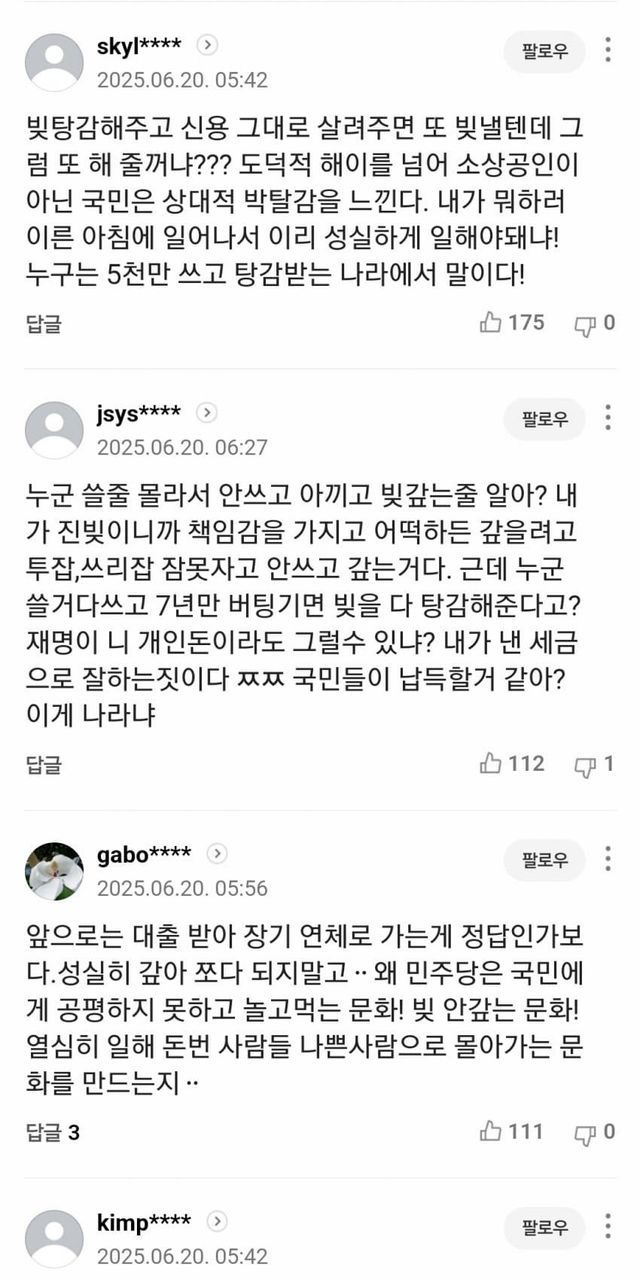This screenshot has width=640, height=1280.
Task: Open overflow menu on jsys**** comment
Action: (609, 418)
